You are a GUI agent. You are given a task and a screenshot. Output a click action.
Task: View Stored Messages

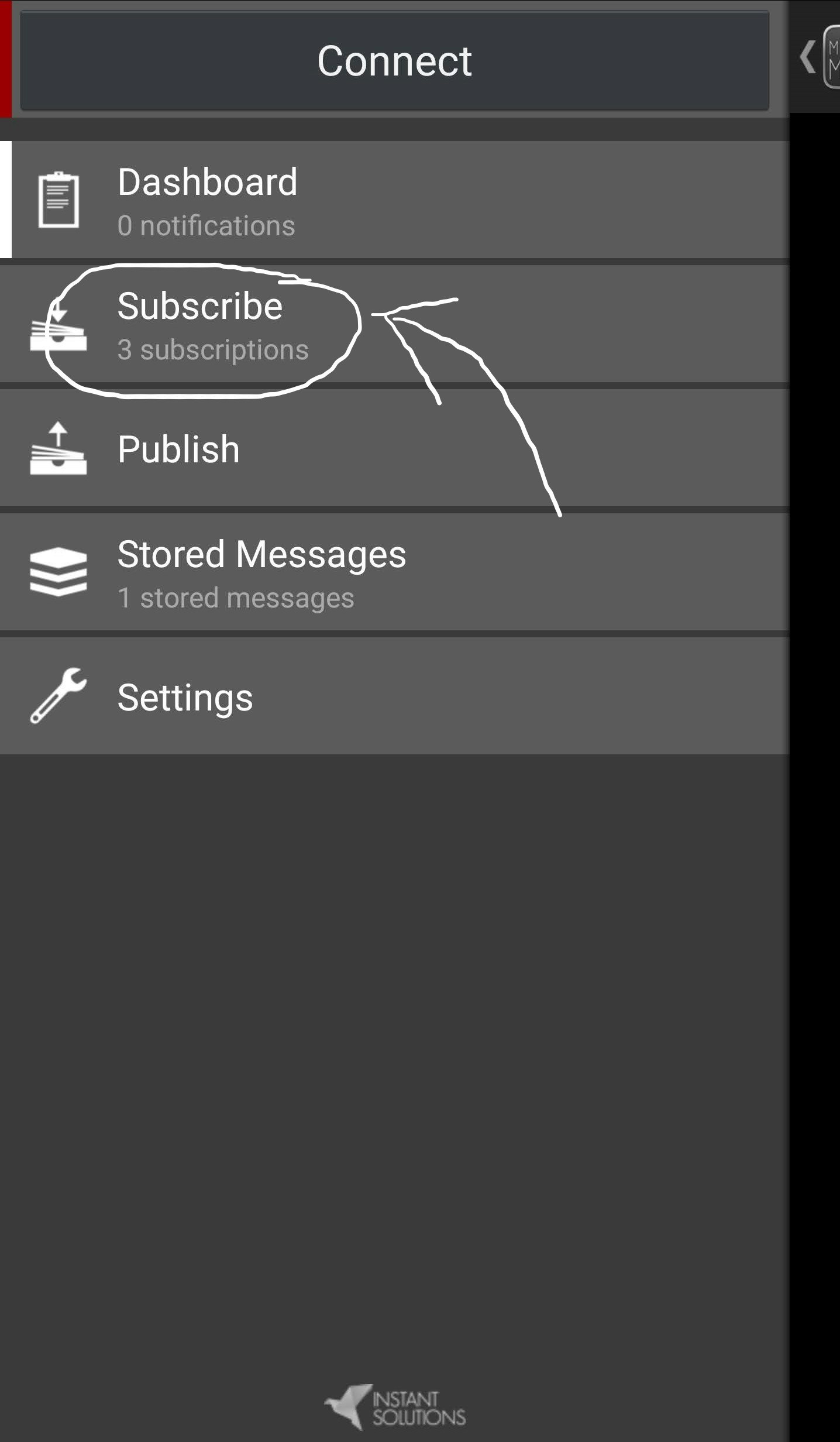coord(394,574)
